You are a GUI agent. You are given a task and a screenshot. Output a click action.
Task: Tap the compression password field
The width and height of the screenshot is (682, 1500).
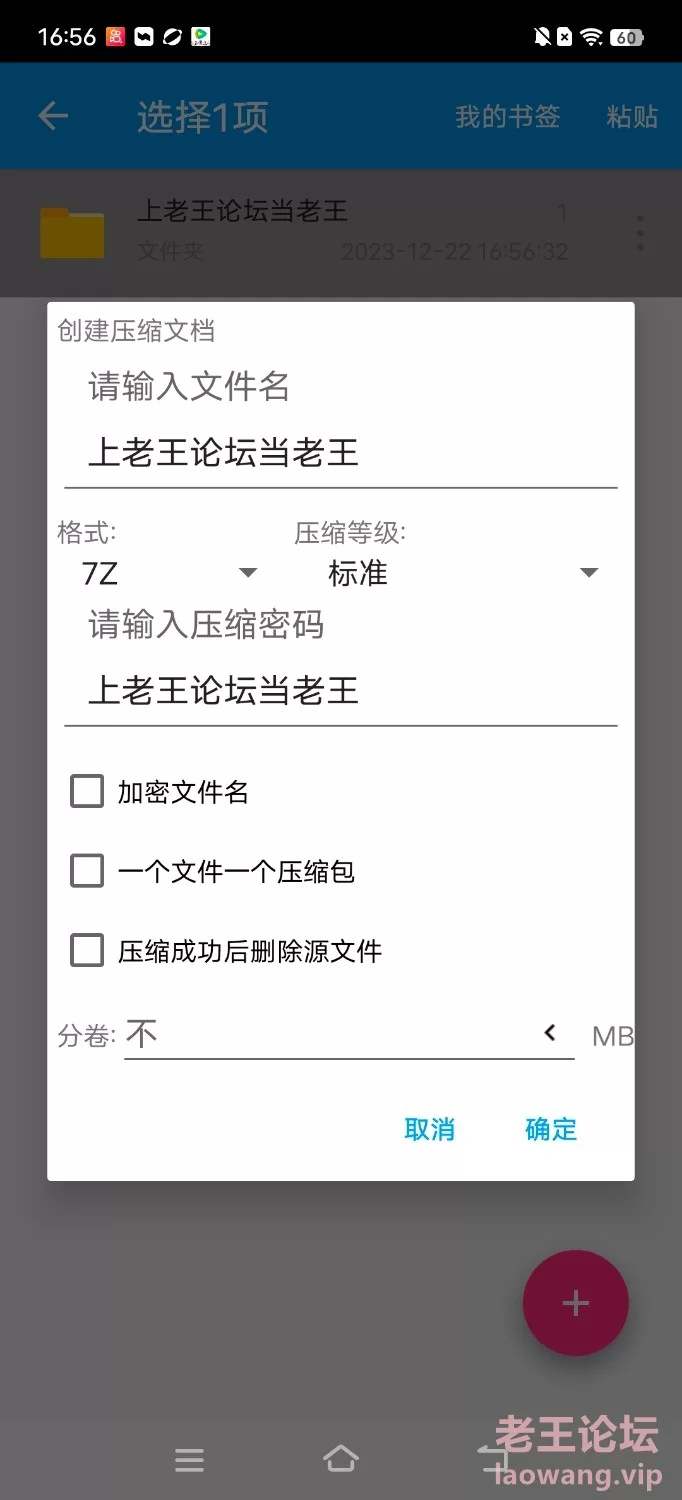[x=340, y=690]
